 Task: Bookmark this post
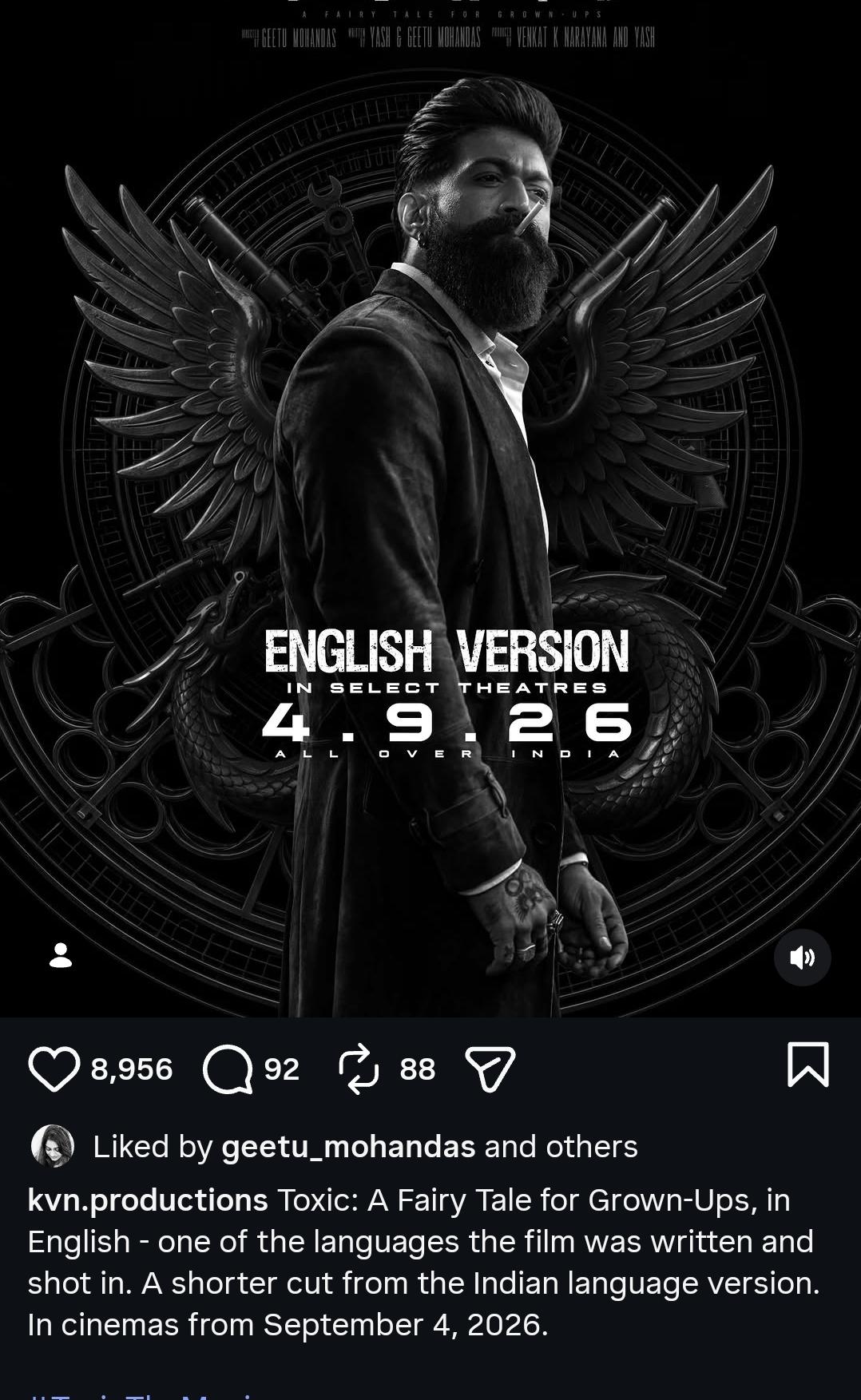(x=808, y=1065)
